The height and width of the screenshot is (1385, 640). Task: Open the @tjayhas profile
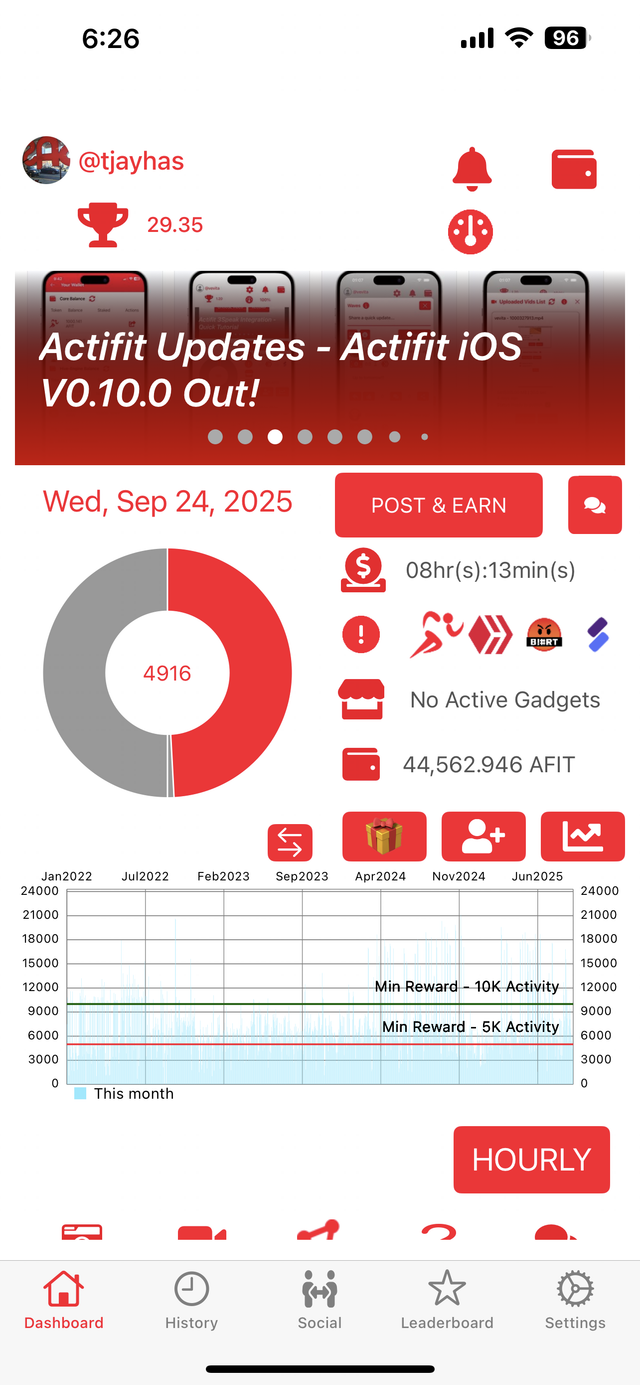click(x=130, y=161)
